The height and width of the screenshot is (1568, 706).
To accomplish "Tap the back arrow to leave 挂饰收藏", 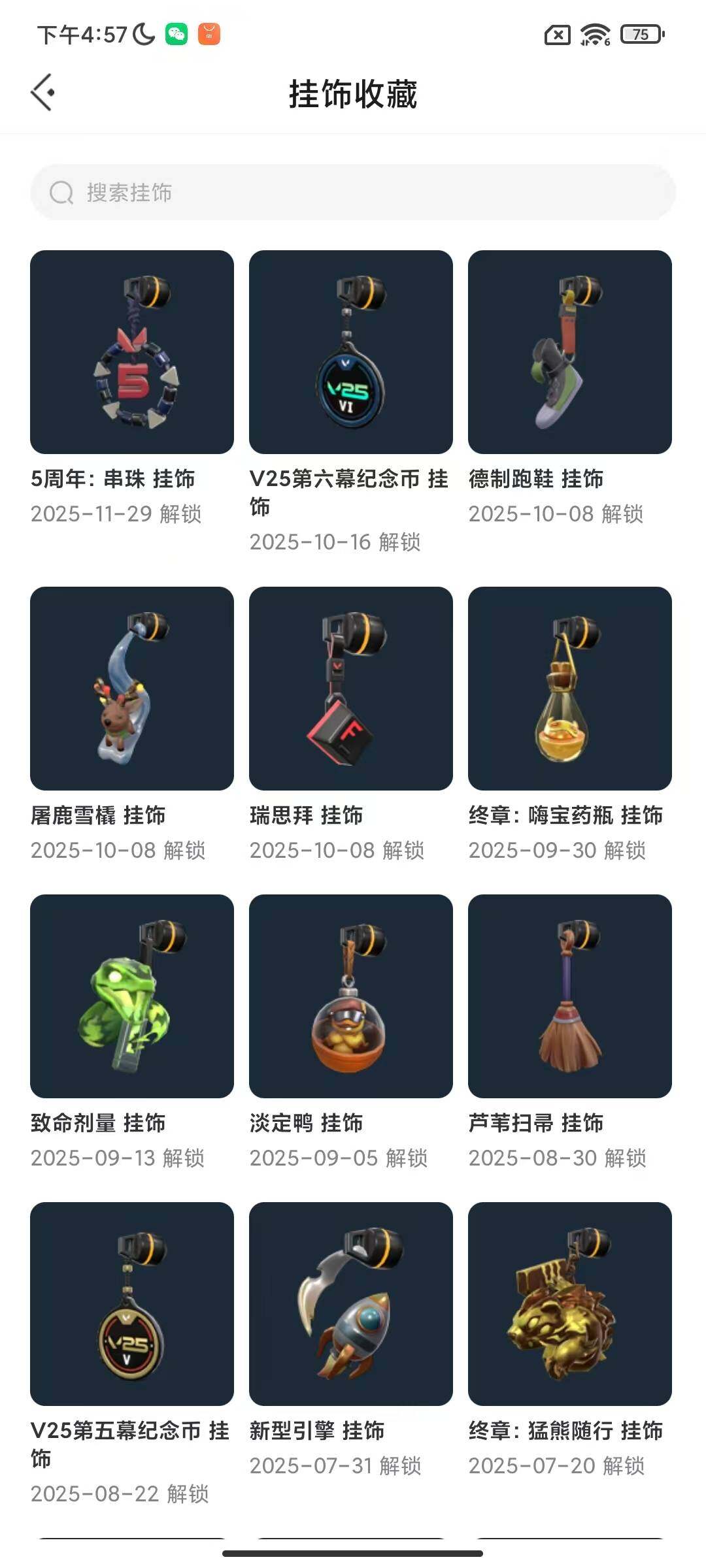I will 43,93.
